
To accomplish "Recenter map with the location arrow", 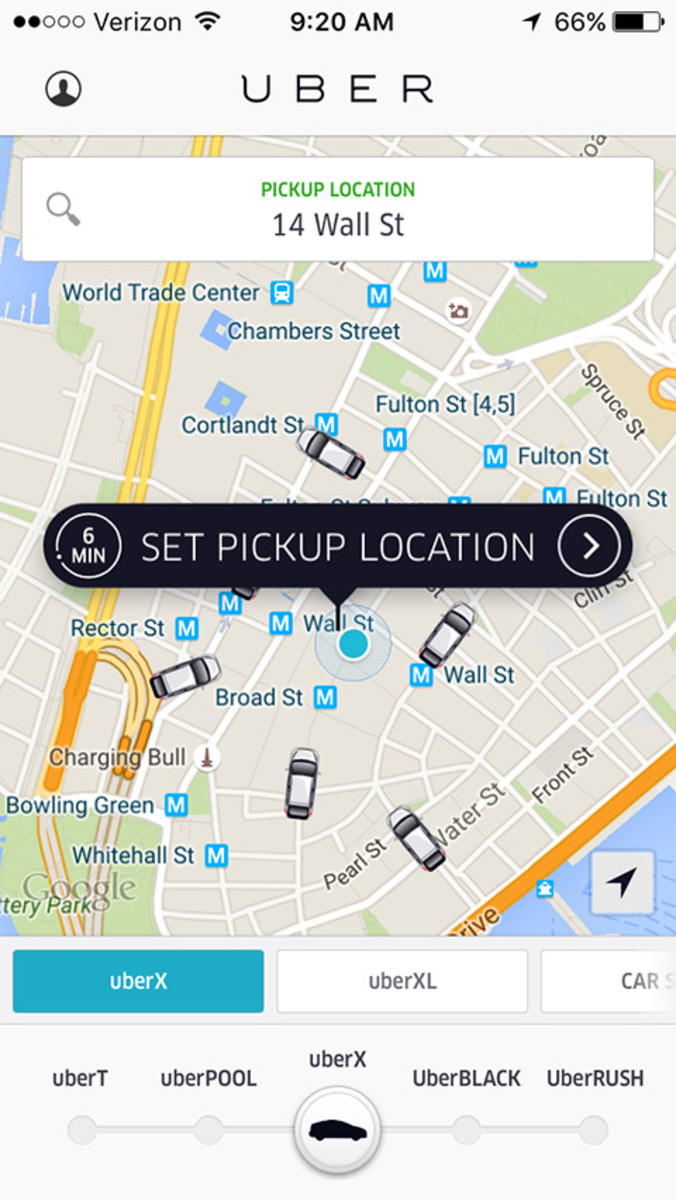I will coord(622,882).
